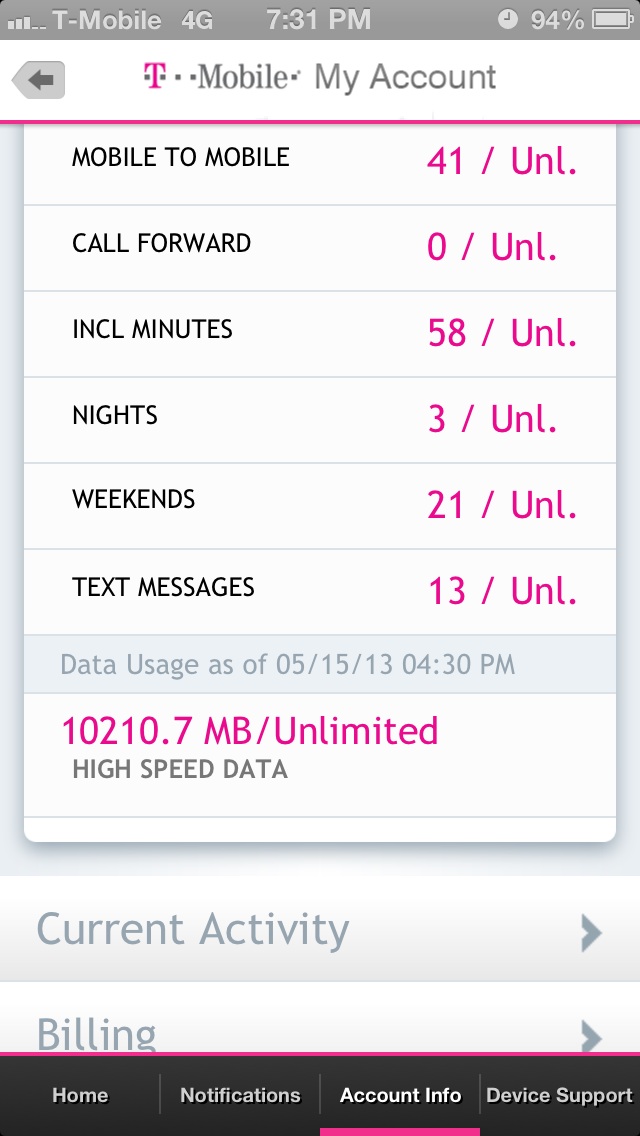
Task: Expand the Current Activity section
Action: 320,930
